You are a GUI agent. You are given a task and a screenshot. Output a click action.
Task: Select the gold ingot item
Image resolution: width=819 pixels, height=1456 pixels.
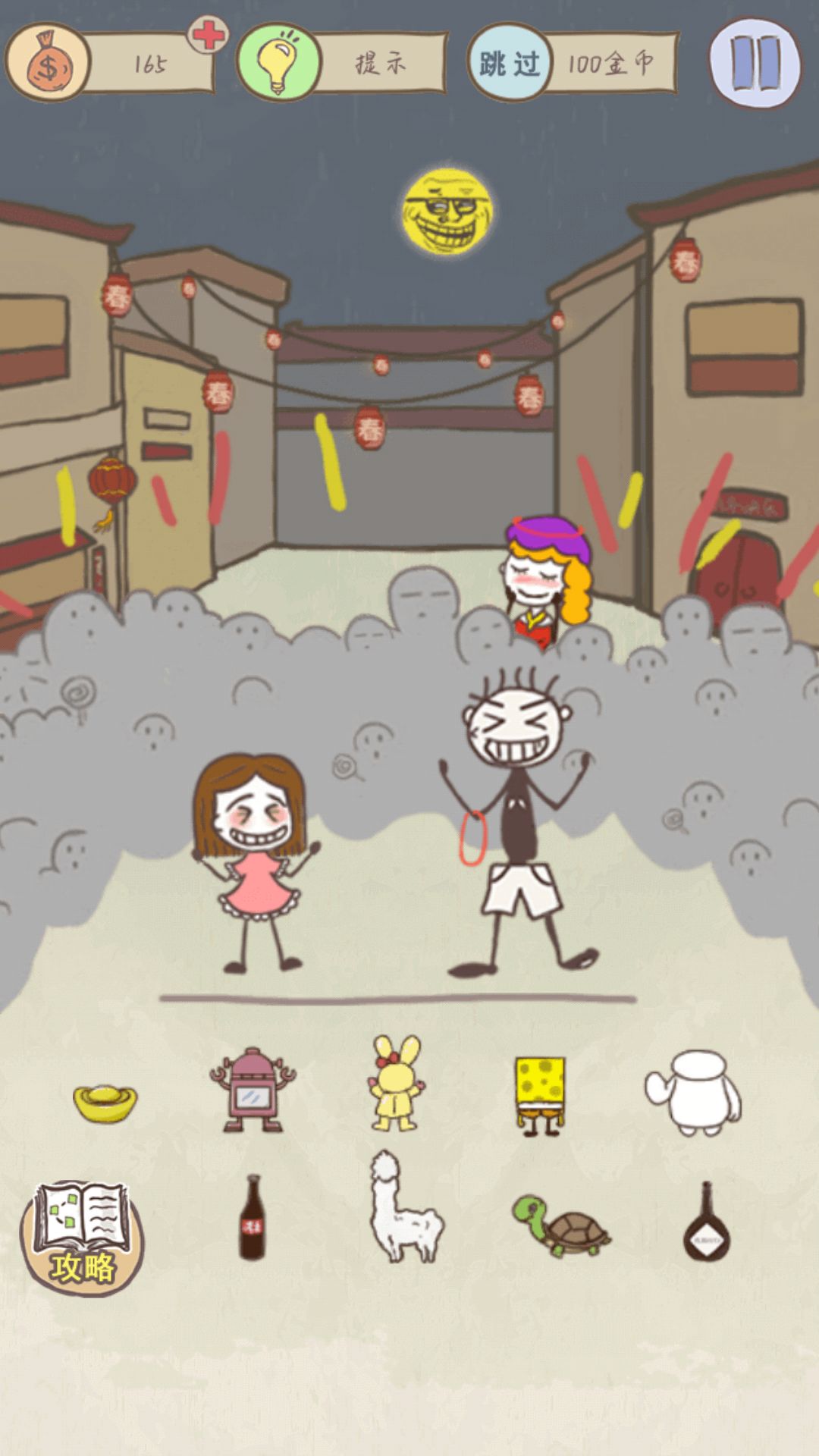click(x=105, y=1103)
